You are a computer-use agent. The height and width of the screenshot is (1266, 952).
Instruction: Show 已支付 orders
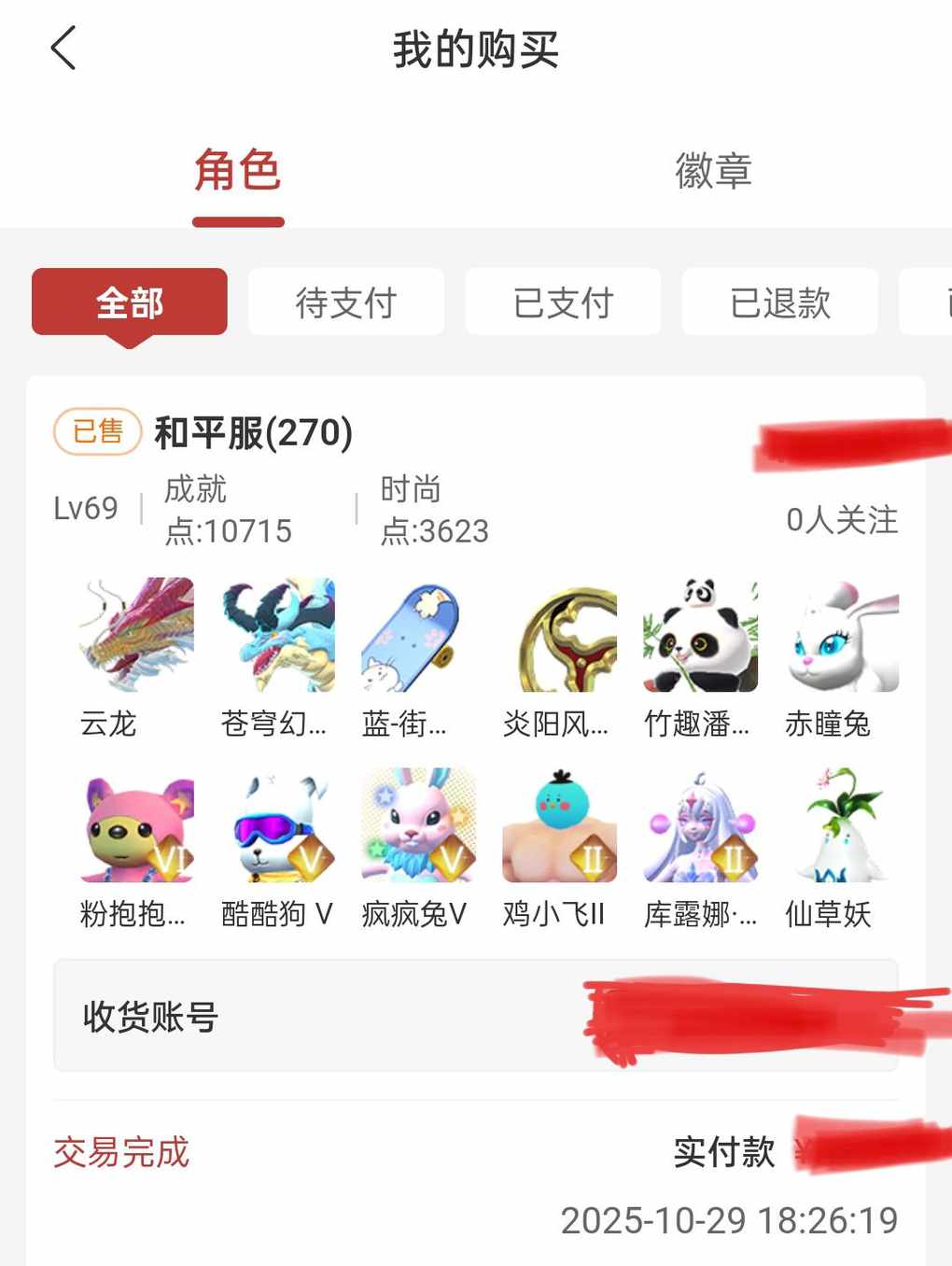click(563, 302)
